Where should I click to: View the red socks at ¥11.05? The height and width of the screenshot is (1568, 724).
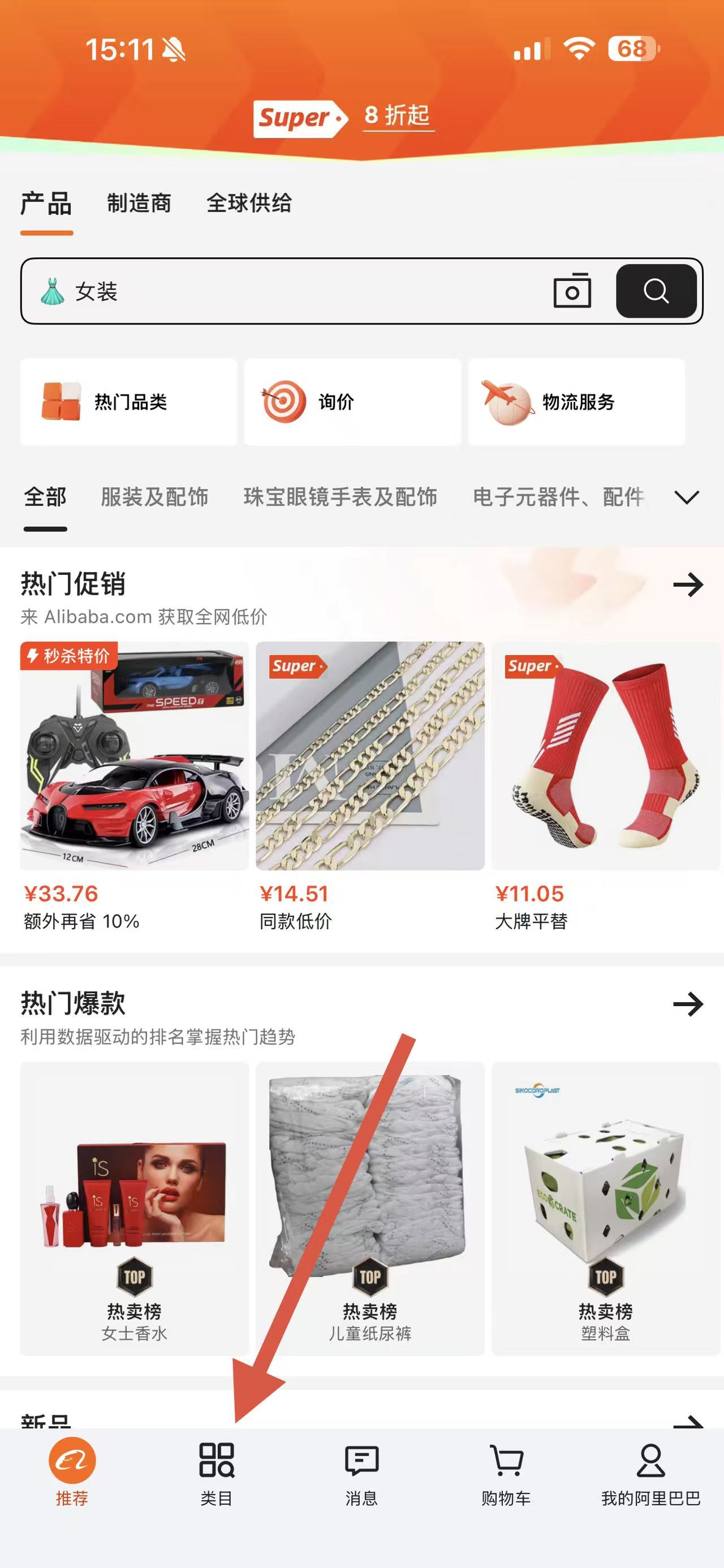click(605, 756)
